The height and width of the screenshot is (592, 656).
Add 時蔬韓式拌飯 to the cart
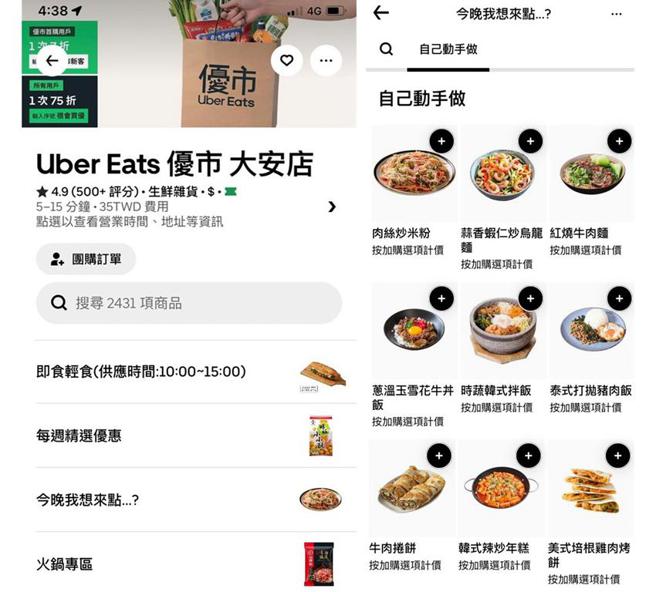click(x=530, y=298)
